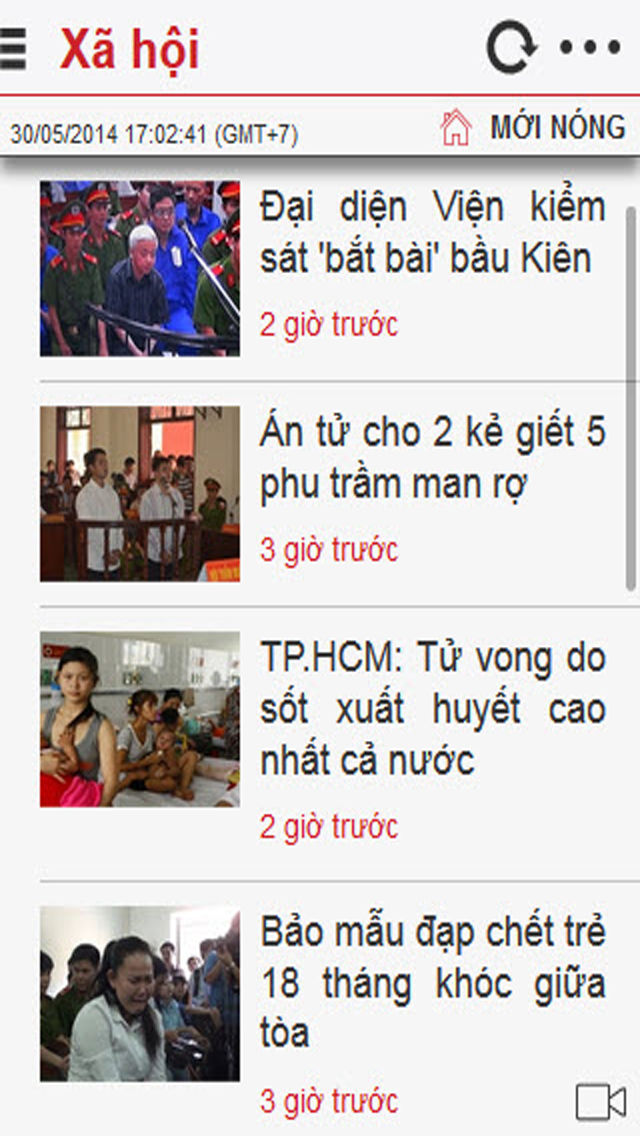Refresh the news feed

click(511, 47)
